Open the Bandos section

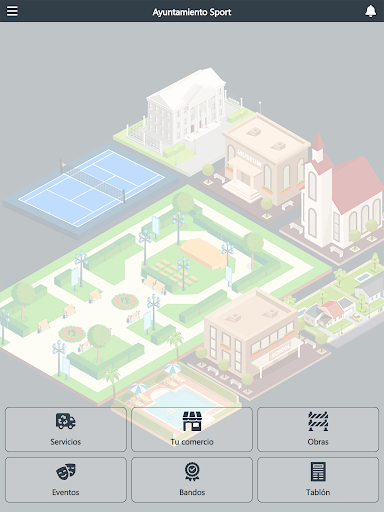pos(192,480)
